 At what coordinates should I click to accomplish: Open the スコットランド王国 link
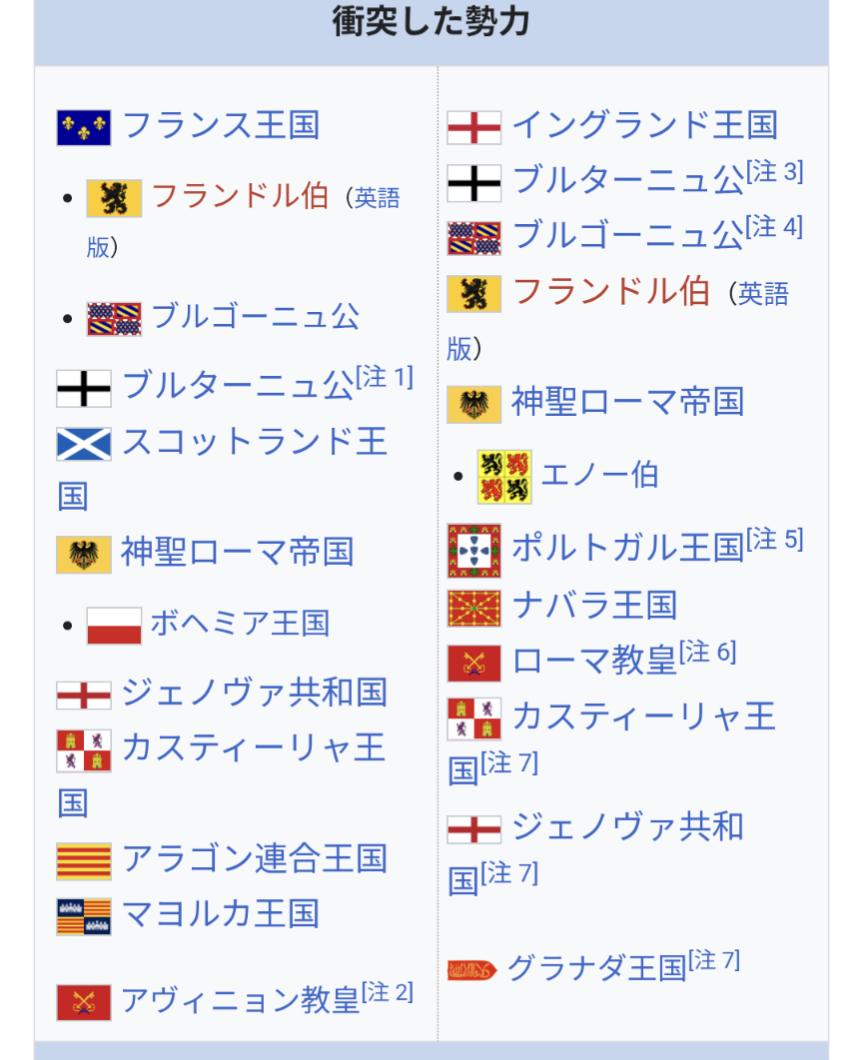[x=254, y=442]
